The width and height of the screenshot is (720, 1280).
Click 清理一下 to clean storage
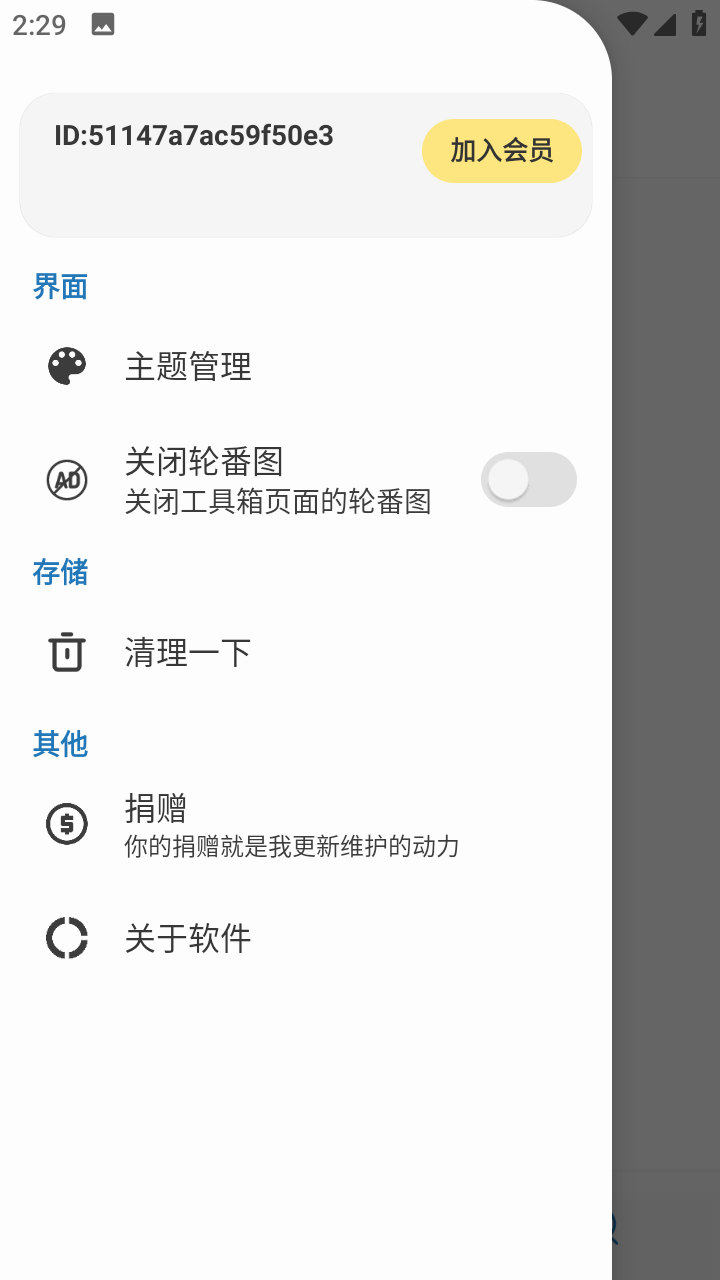click(188, 651)
